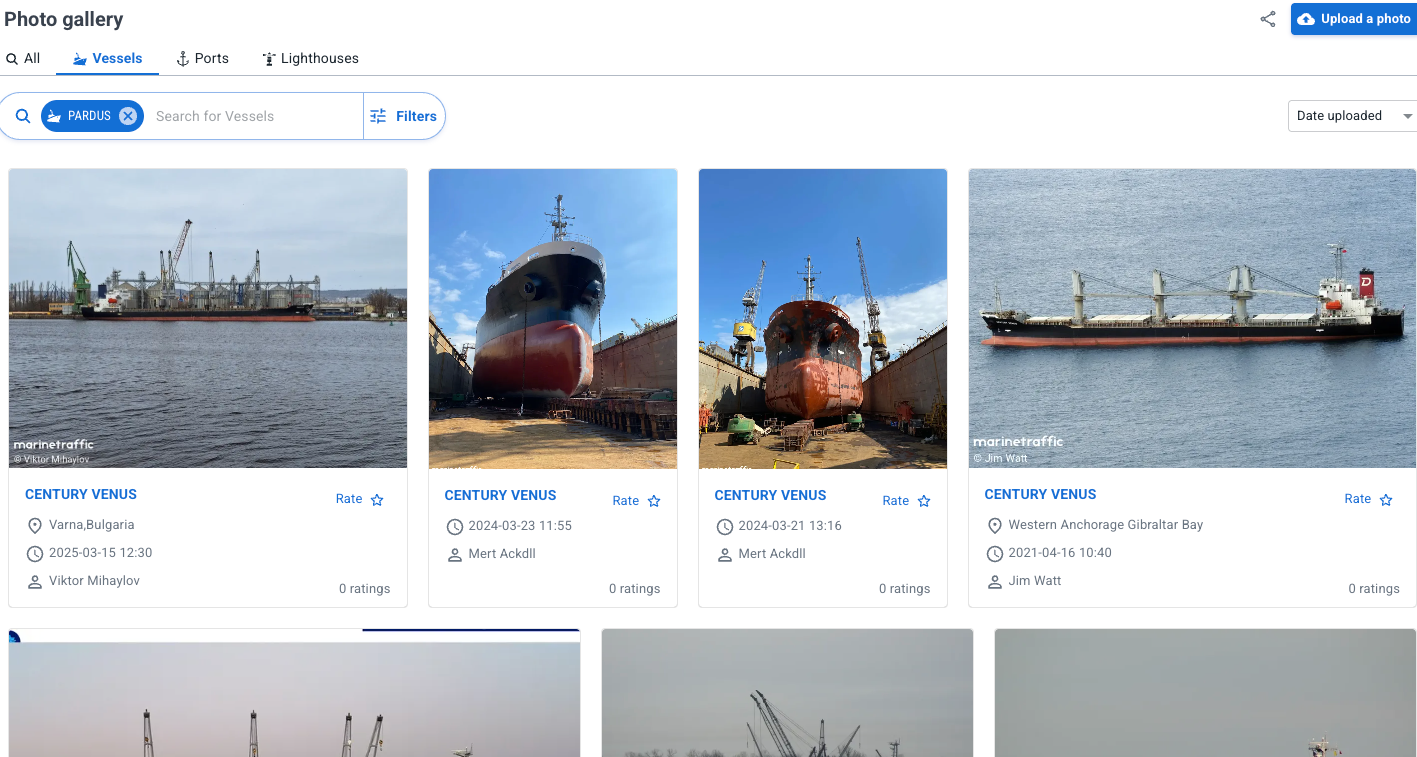Rate the photo dated 2024-03-21 13:16

pos(907,501)
